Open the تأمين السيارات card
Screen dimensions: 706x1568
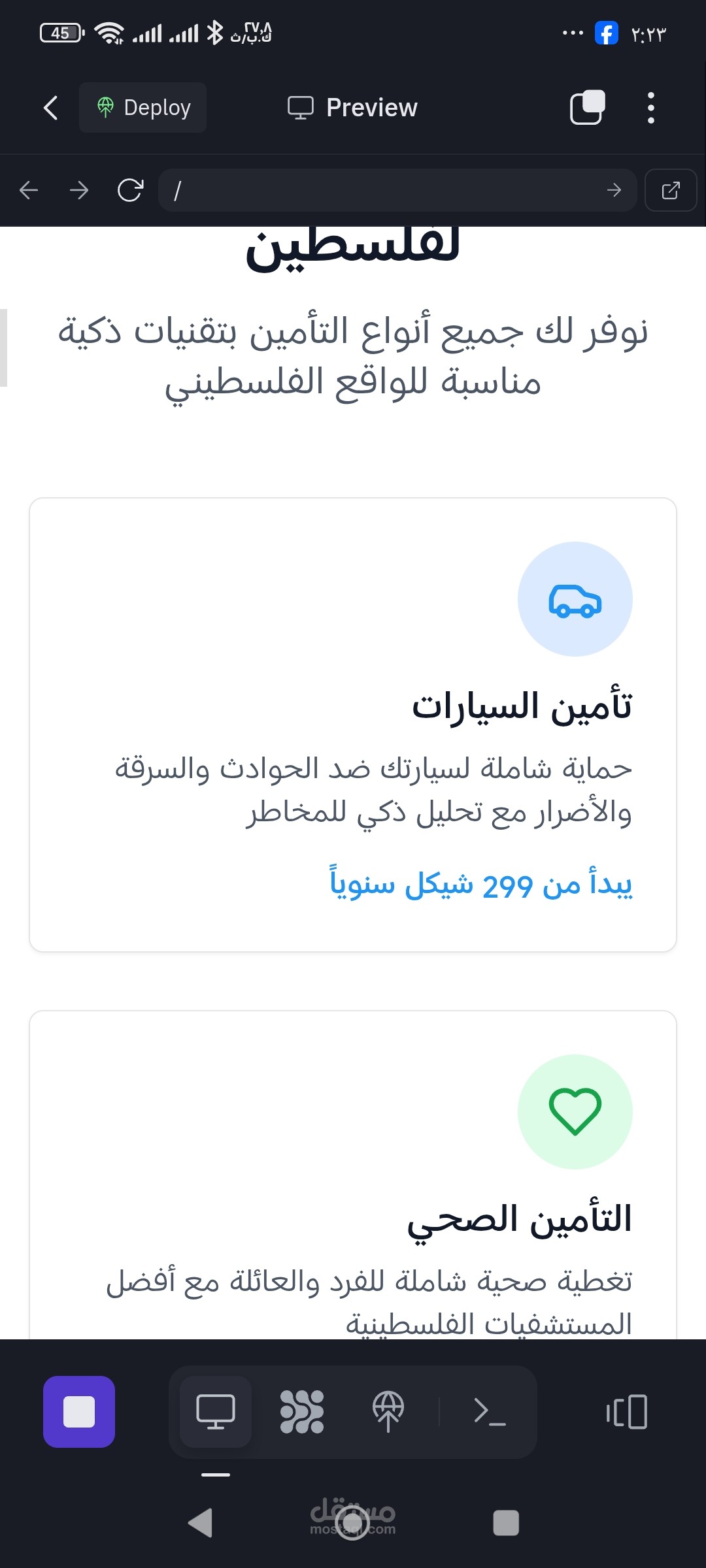(353, 725)
